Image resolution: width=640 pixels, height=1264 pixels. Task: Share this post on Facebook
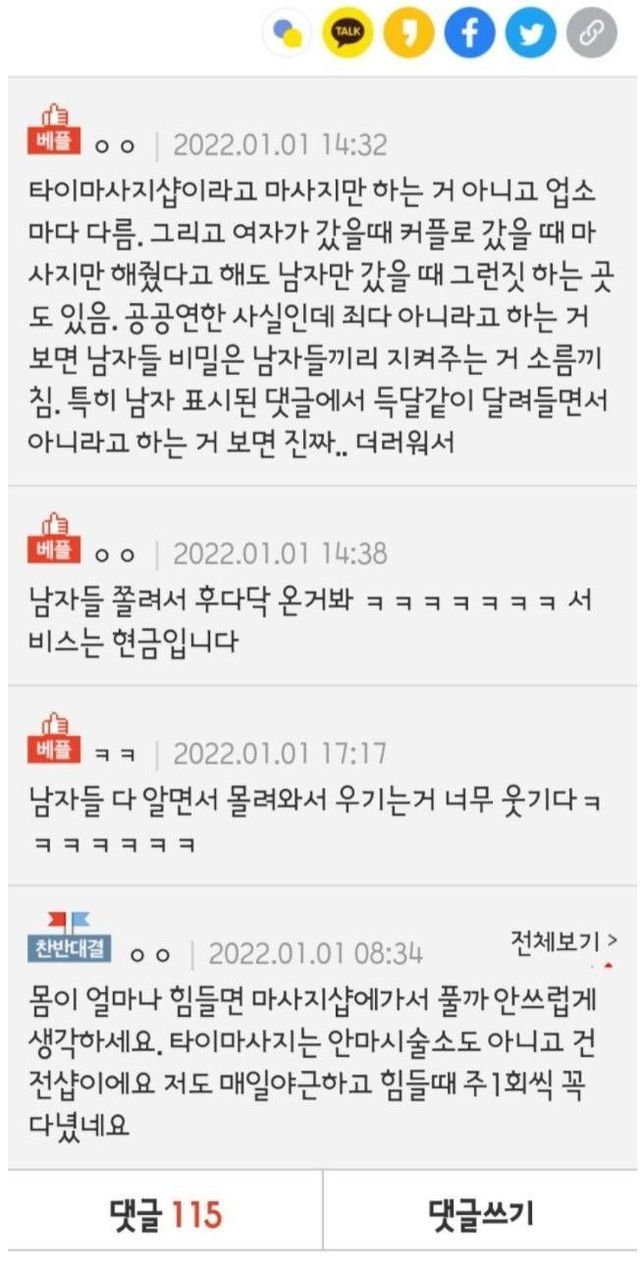[469, 36]
